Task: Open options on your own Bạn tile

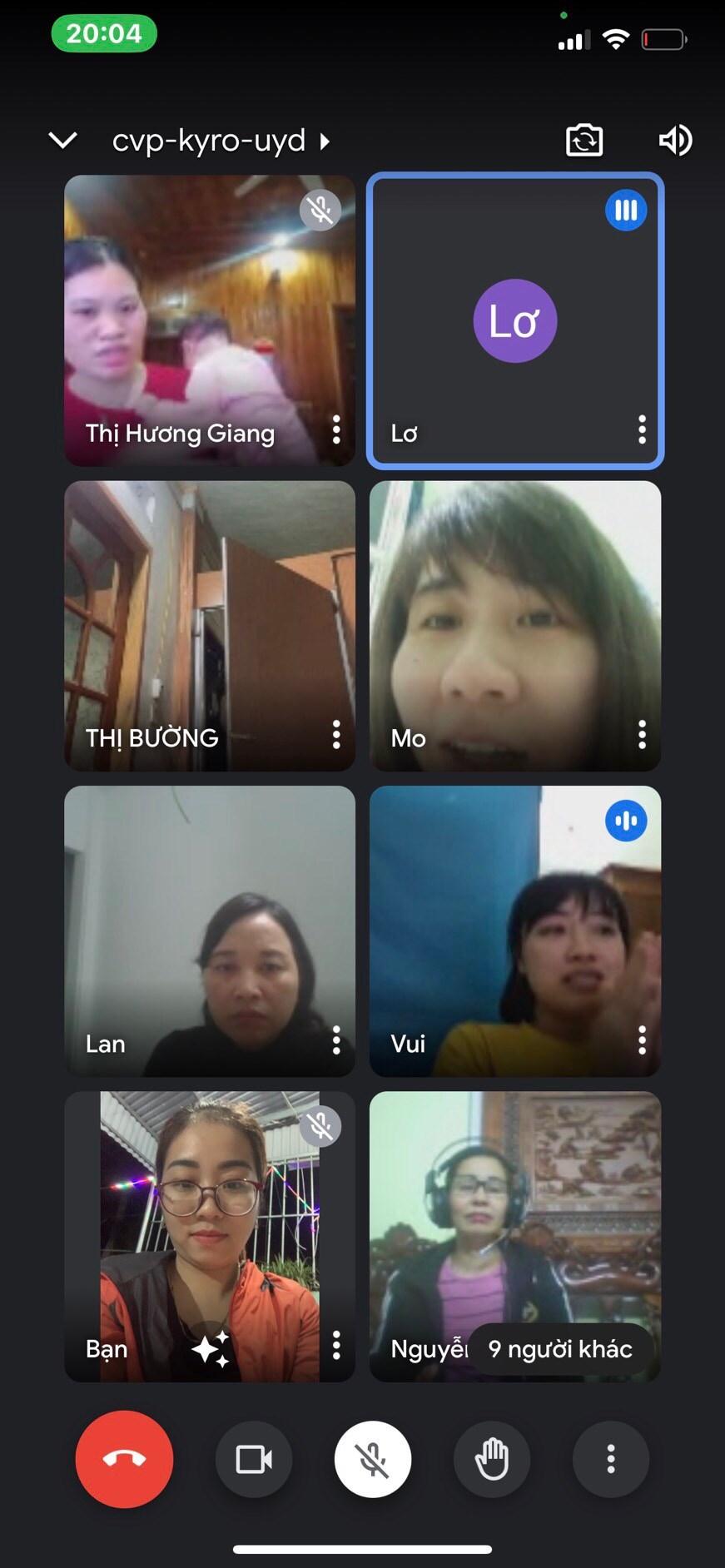Action: coord(336,1346)
